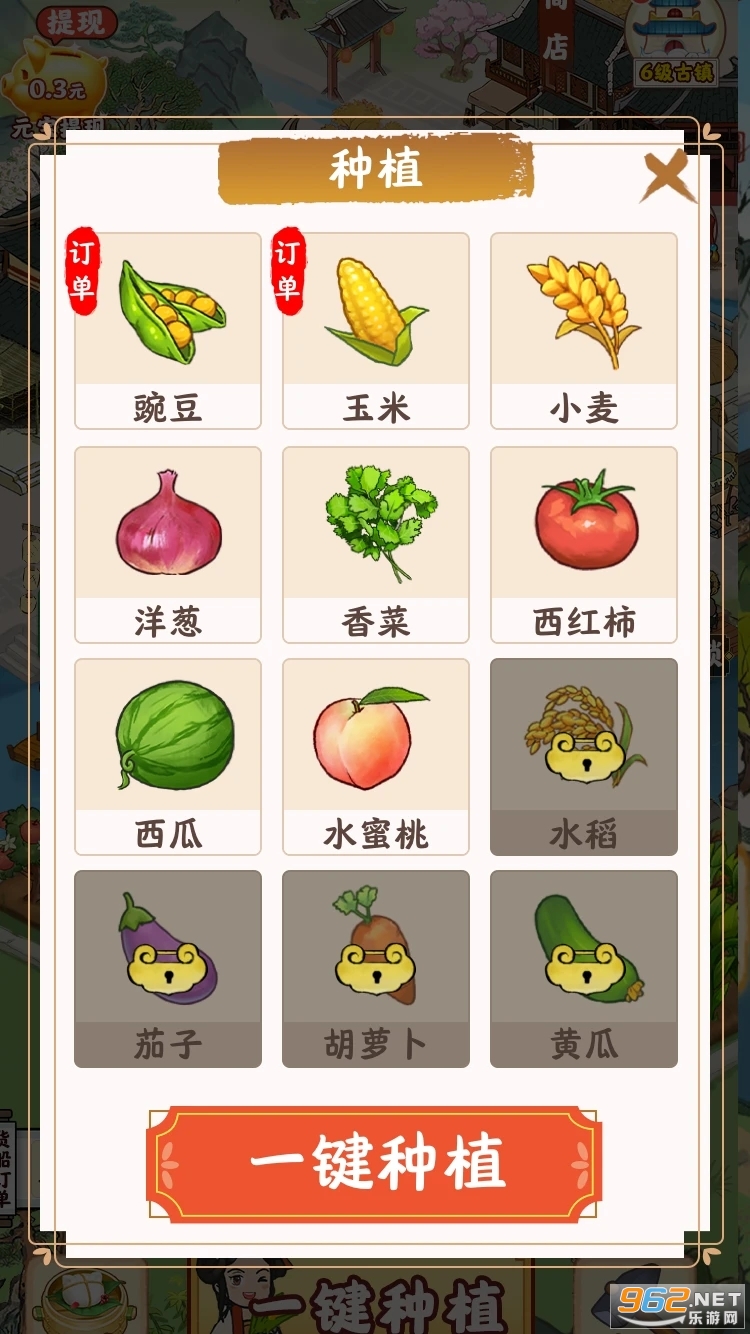
Task: Tap the locked 水稻 rice tile
Action: 584,756
